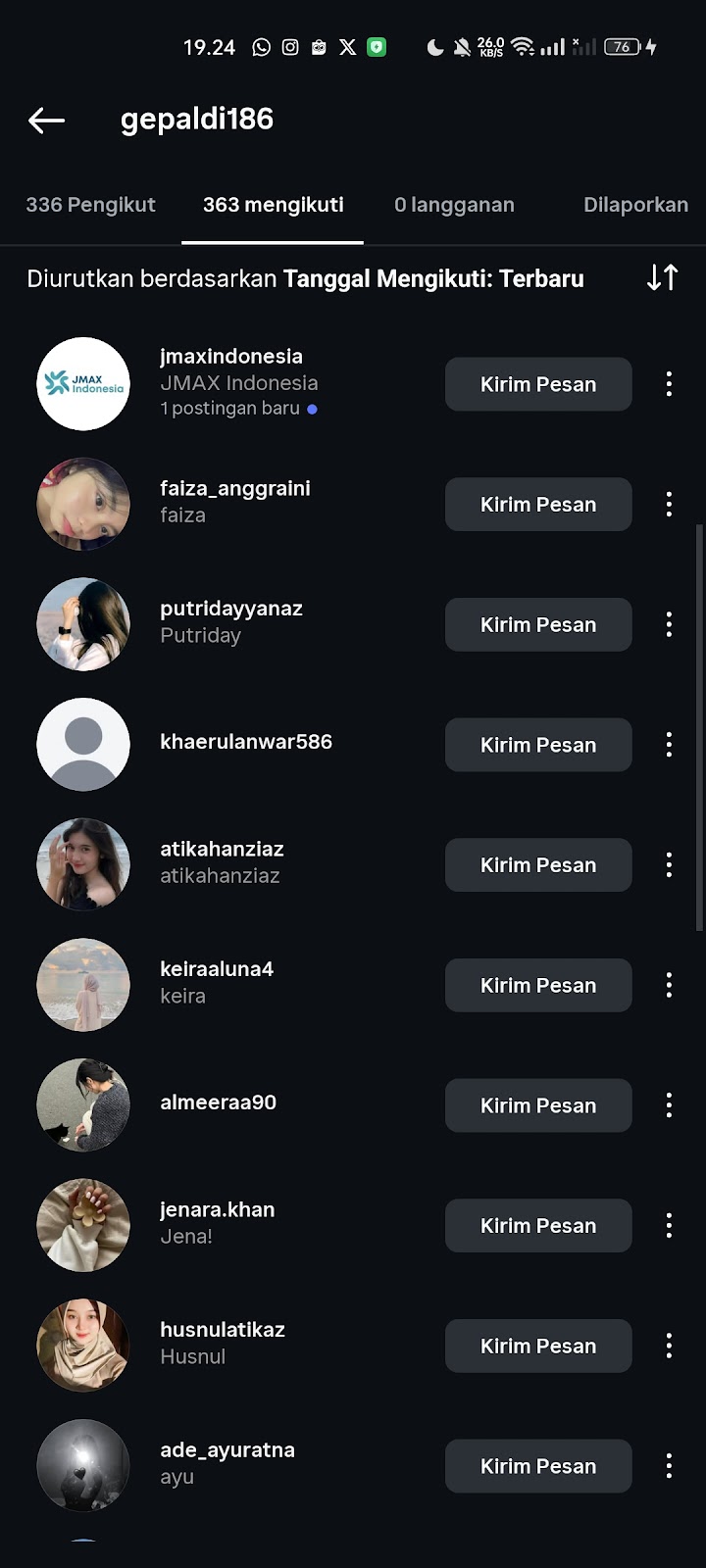The height and width of the screenshot is (1568, 706).
Task: Tap Kirim Pesan for faiza_anggraini
Action: click(537, 505)
